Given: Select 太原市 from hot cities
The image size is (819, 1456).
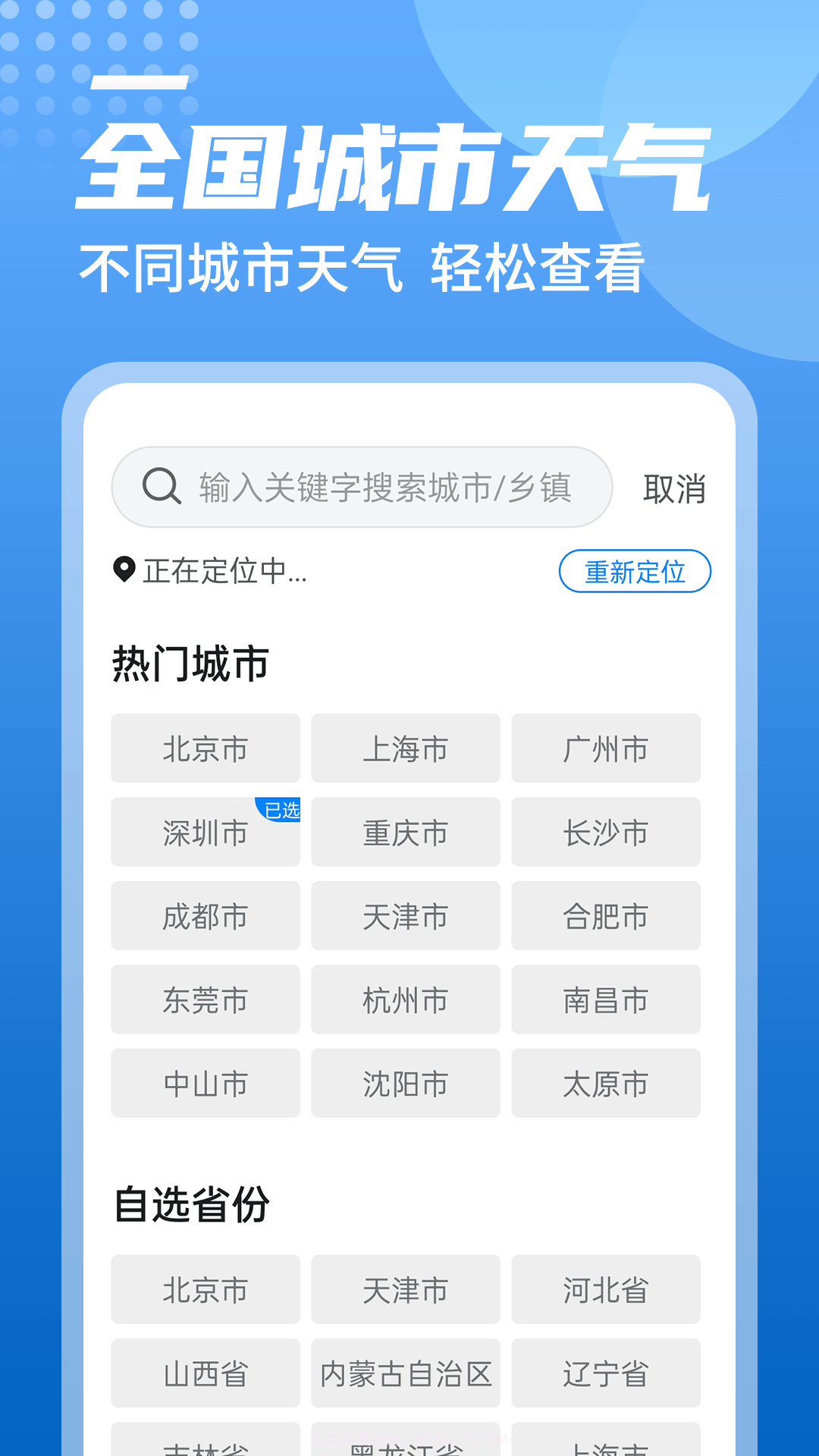Looking at the screenshot, I should (606, 1083).
